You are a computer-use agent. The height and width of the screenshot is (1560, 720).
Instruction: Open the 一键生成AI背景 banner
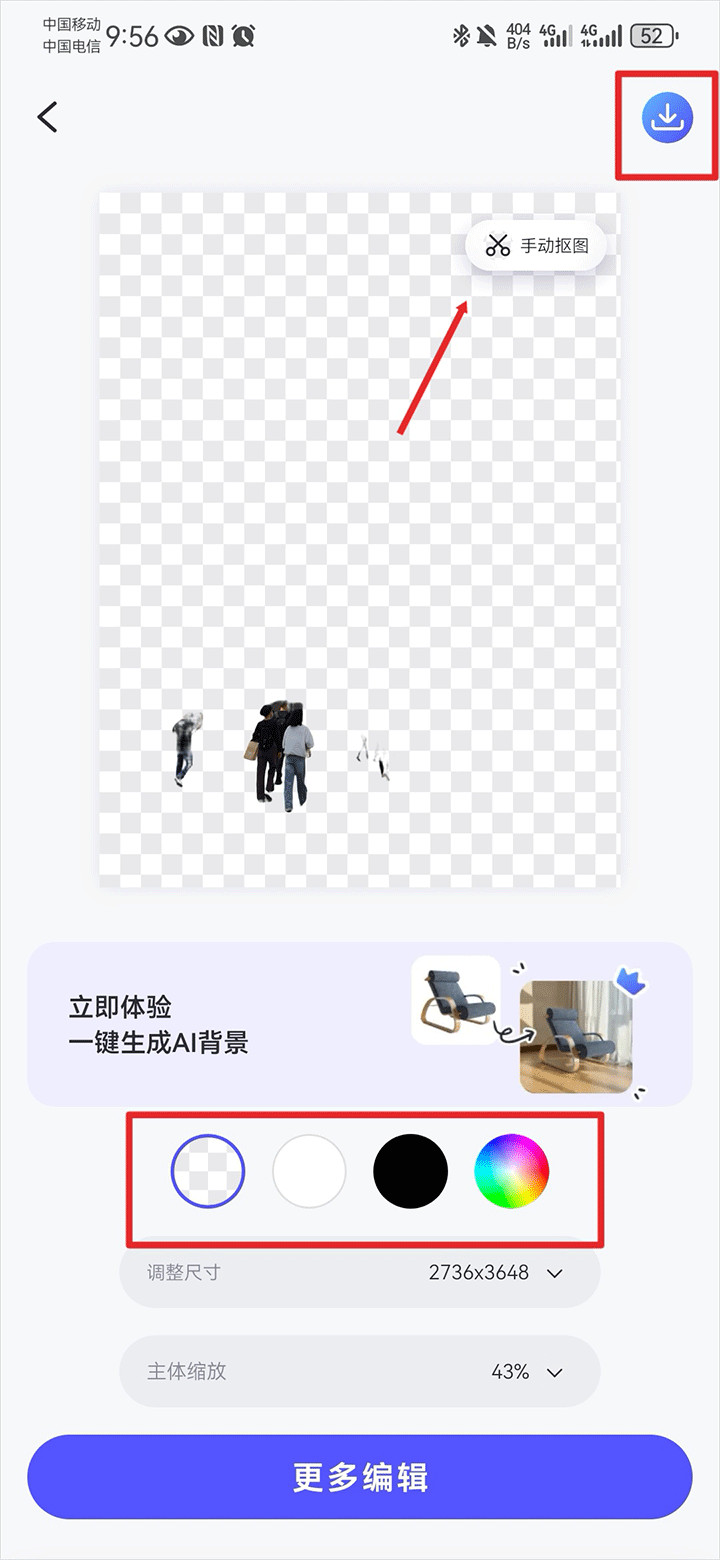point(359,1024)
